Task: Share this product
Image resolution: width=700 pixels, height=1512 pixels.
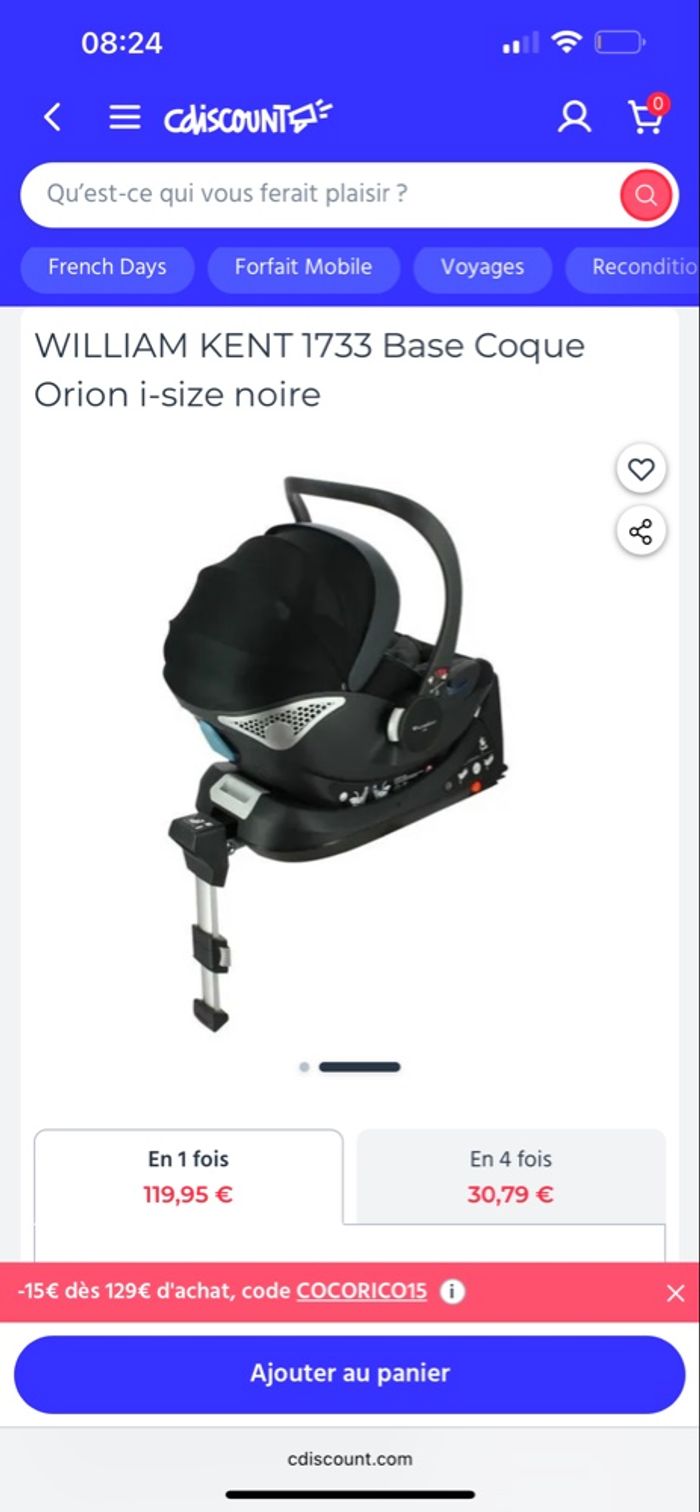Action: click(x=641, y=531)
